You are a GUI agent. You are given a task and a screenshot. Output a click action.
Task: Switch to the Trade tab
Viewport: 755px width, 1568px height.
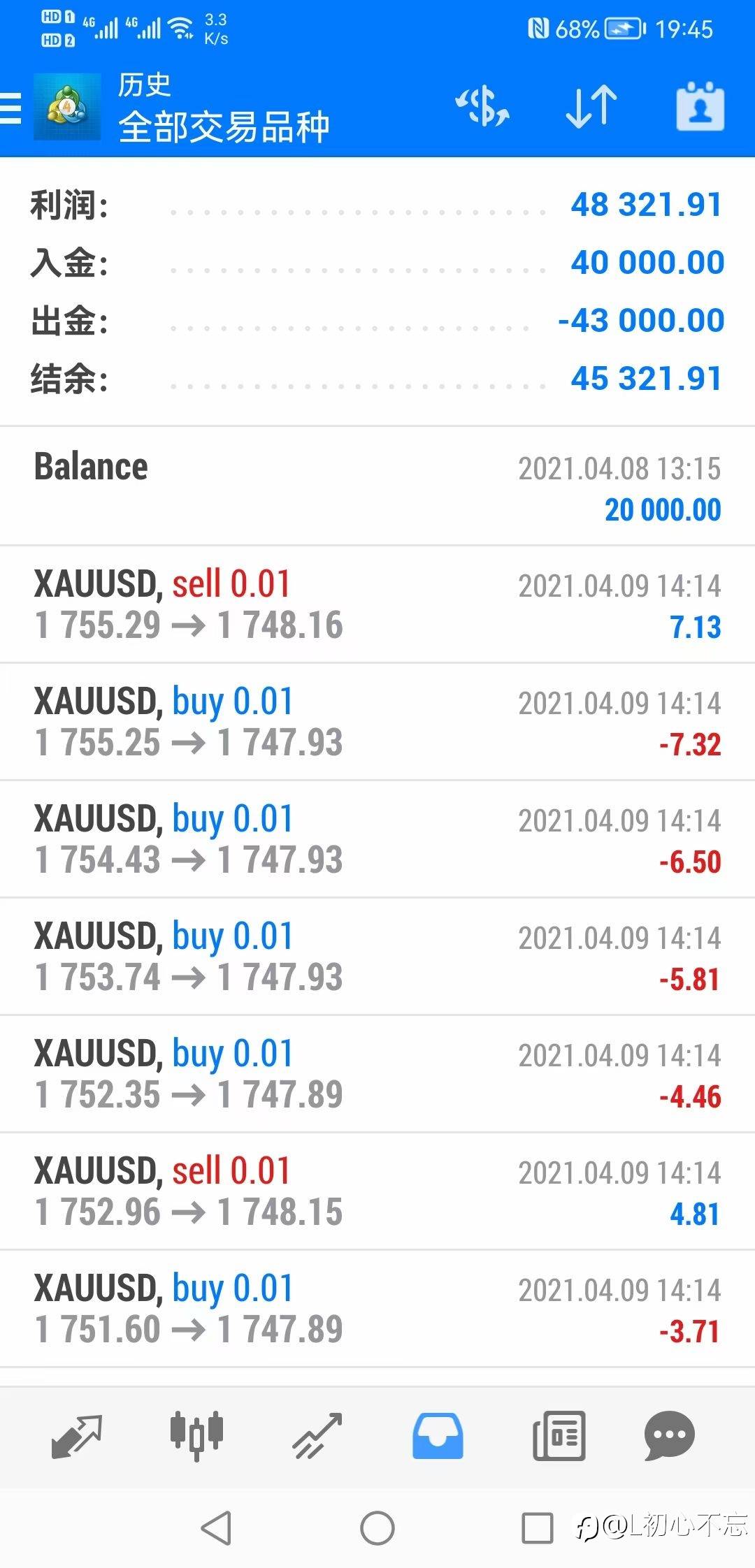(317, 1436)
